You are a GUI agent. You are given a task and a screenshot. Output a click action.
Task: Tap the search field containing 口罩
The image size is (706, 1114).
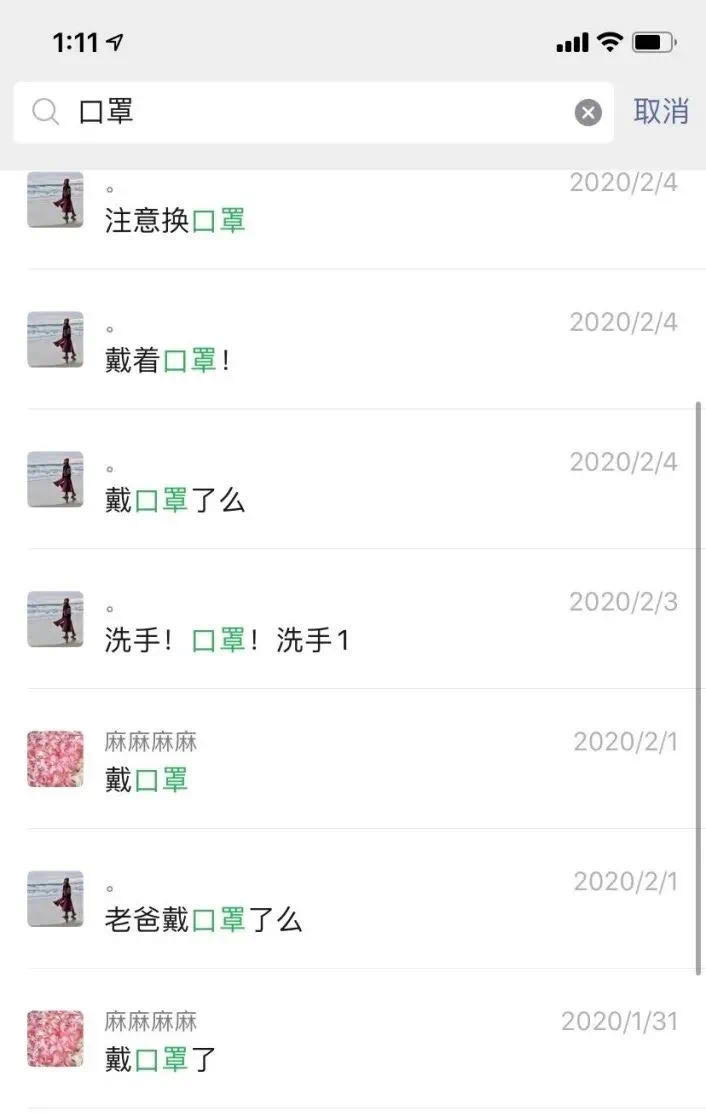click(x=300, y=112)
